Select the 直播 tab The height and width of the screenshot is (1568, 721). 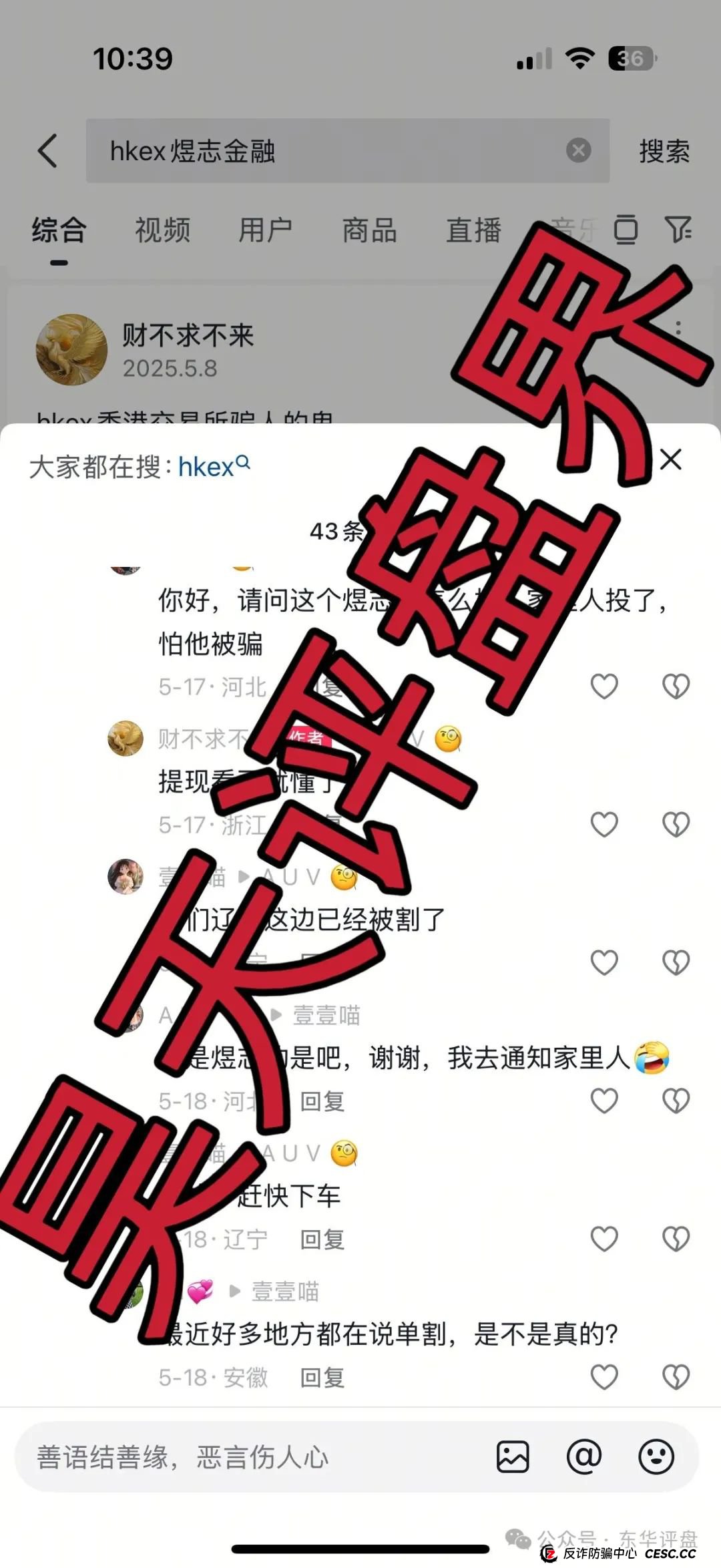[x=473, y=230]
